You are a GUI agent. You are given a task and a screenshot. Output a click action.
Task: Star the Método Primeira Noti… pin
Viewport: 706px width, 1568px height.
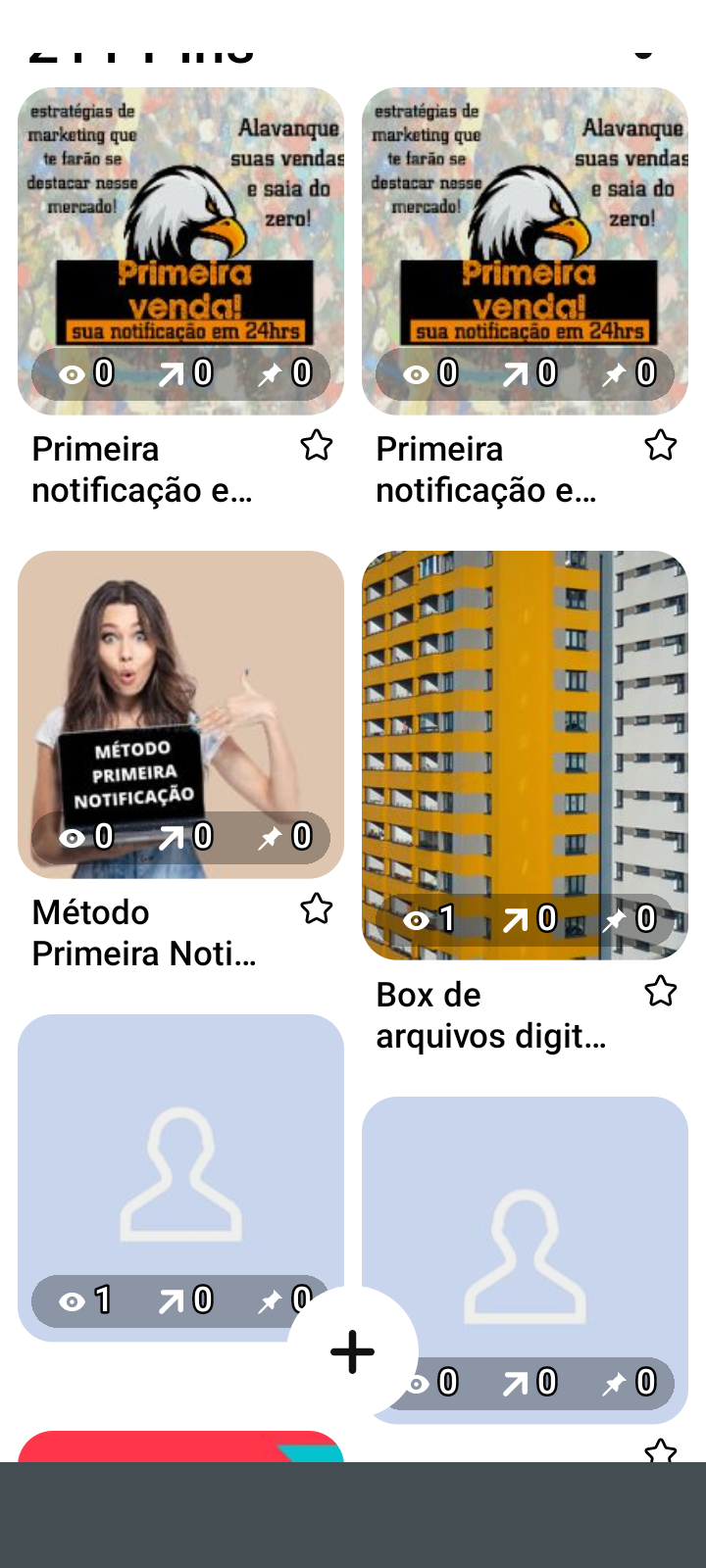316,909
